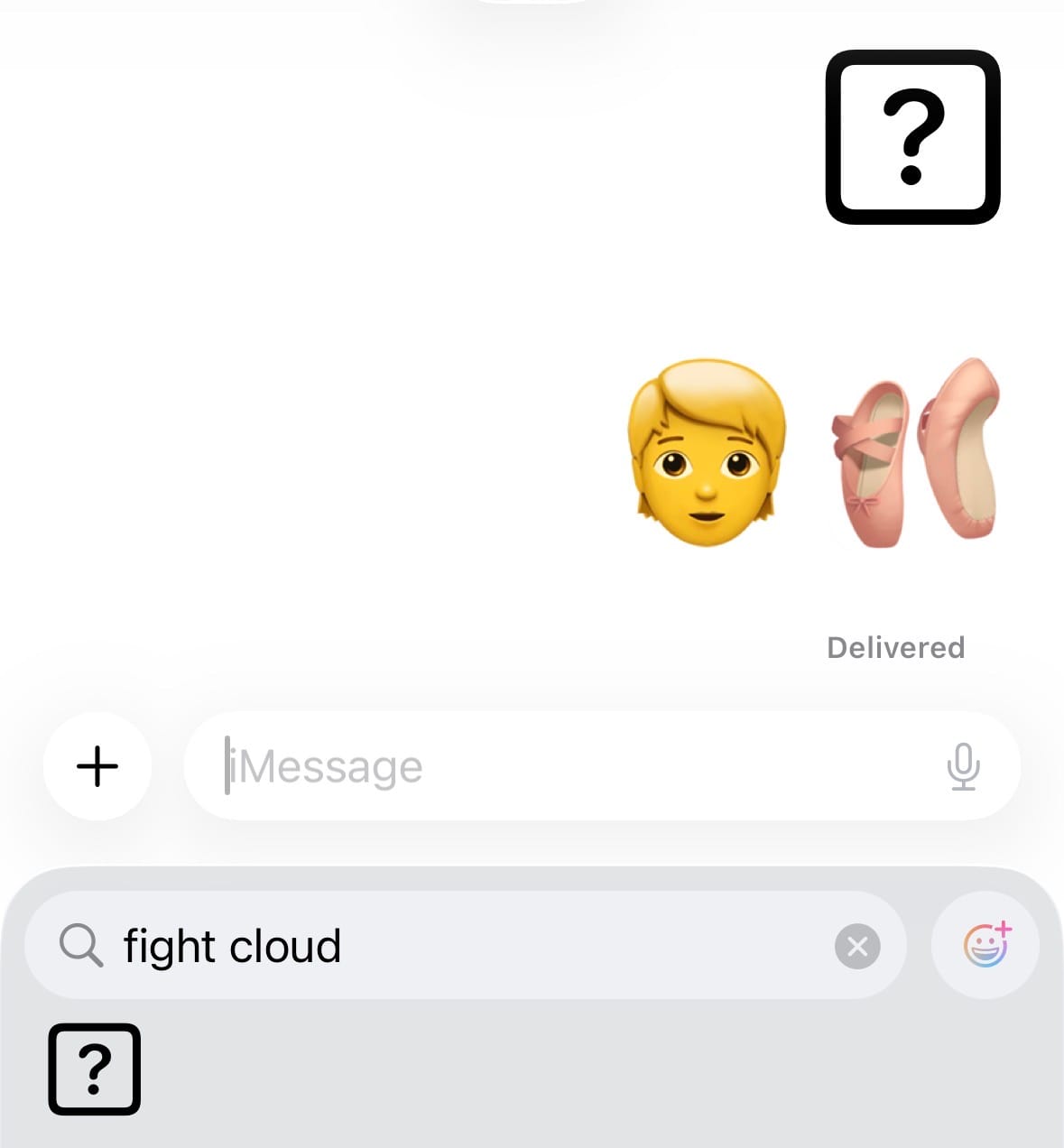Start dictation with the microphone icon
The height and width of the screenshot is (1148, 1064).
pos(963,766)
